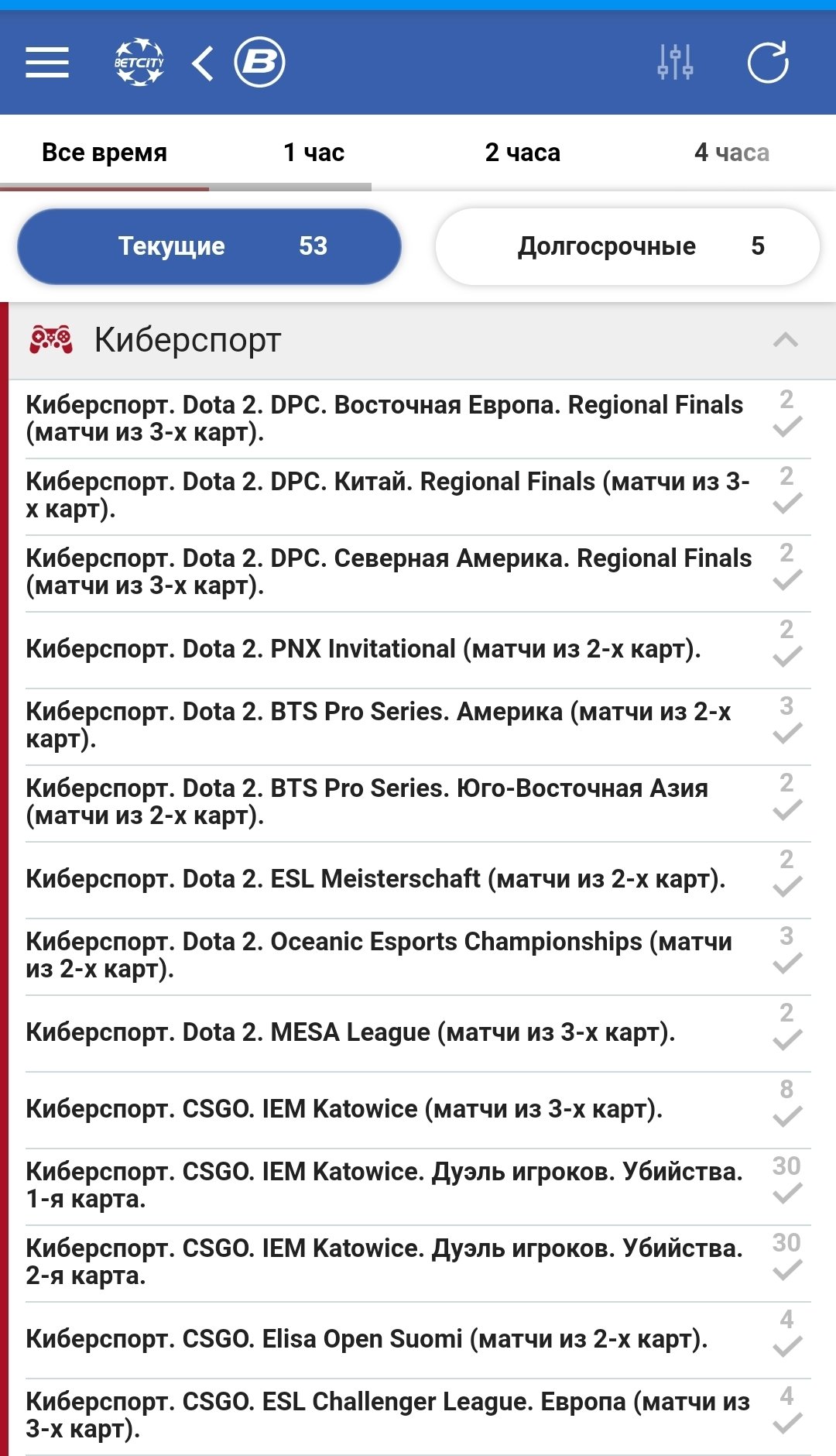Switch to the 1 час time filter
Image resolution: width=836 pixels, height=1456 pixels.
(313, 153)
